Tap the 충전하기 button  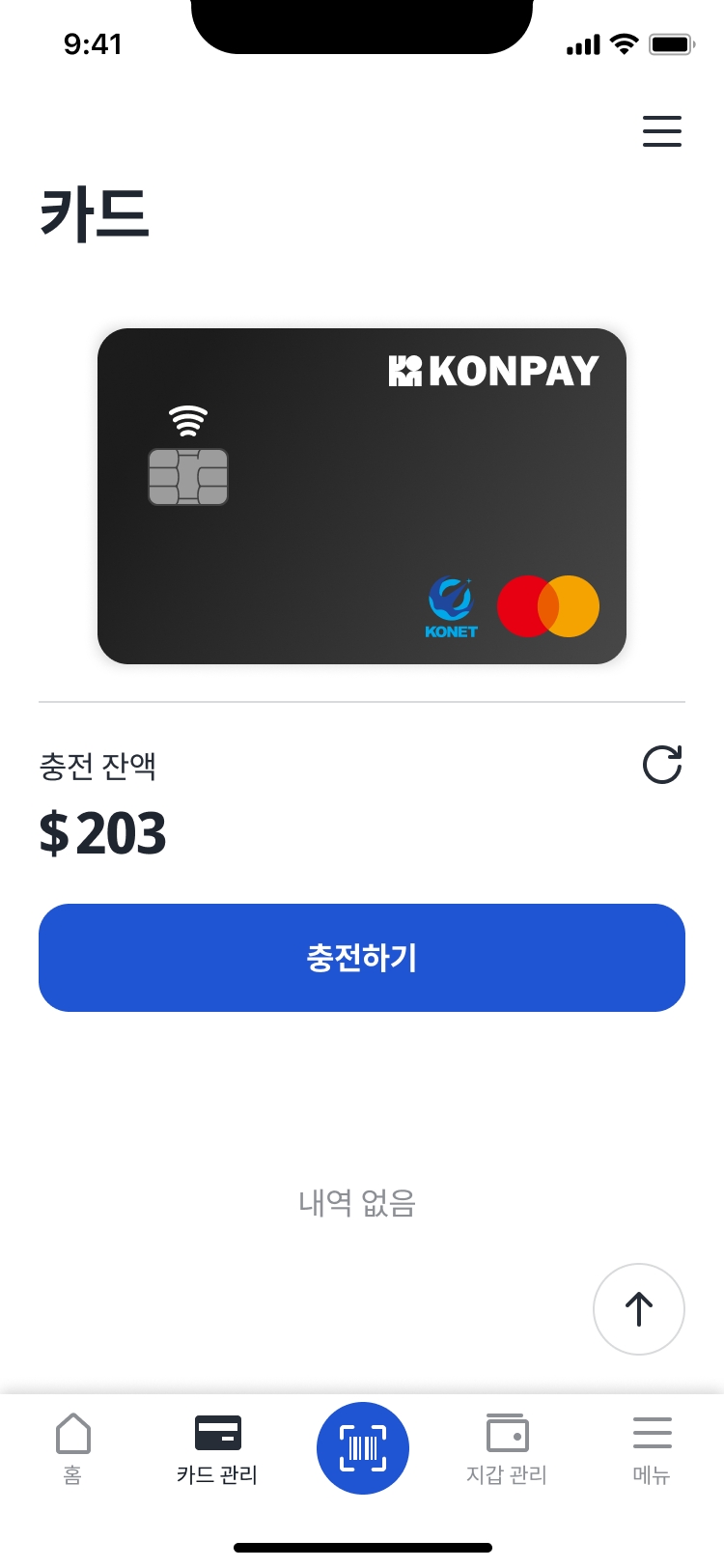coord(362,958)
